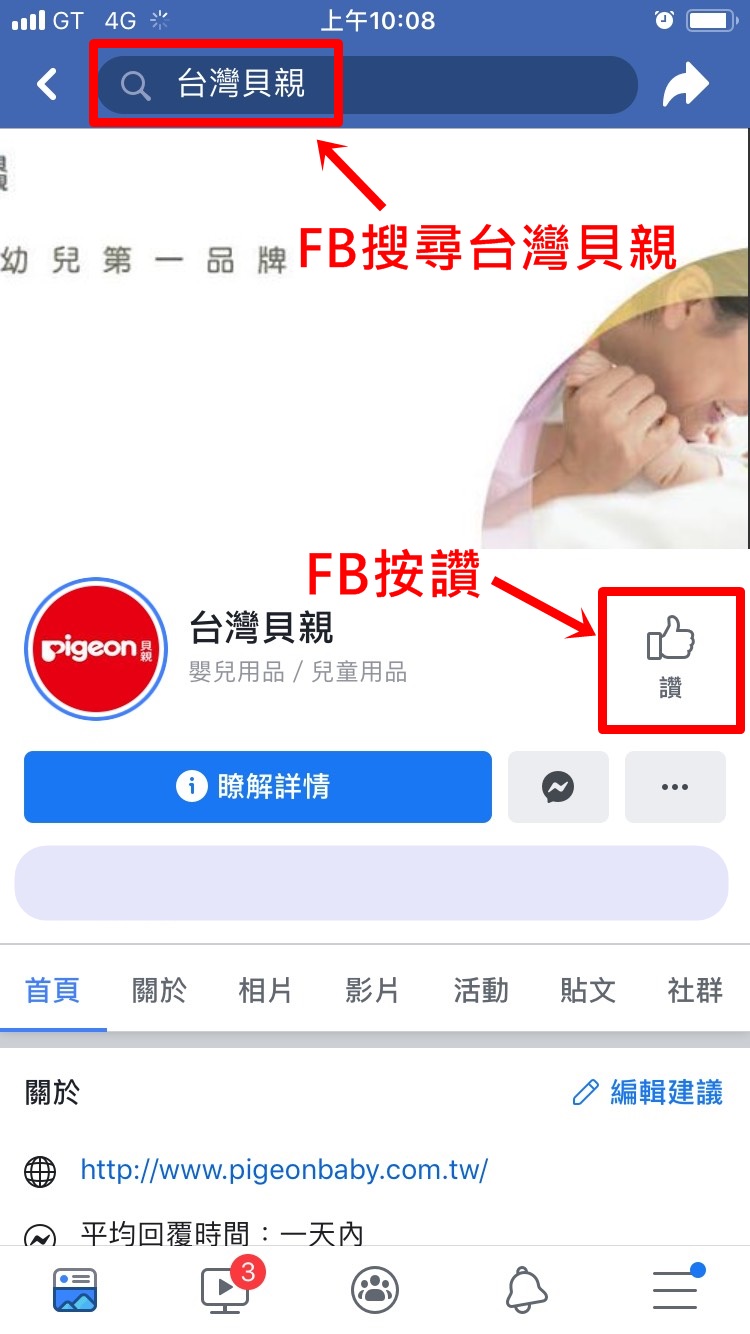Open the notifications bell in the bottom bar
Screen dimensions: 750x1334
525,1290
